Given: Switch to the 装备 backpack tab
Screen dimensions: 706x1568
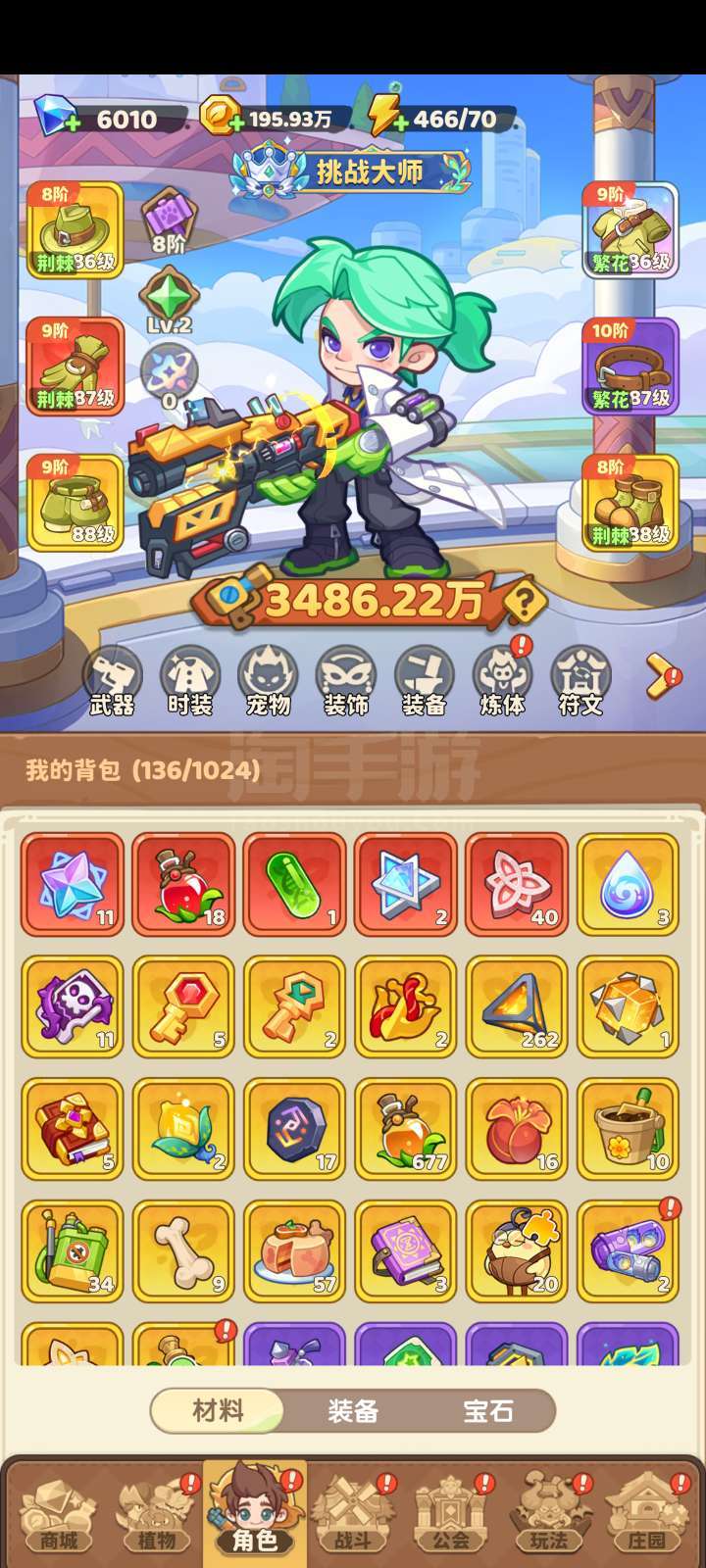Looking at the screenshot, I should [353, 1411].
